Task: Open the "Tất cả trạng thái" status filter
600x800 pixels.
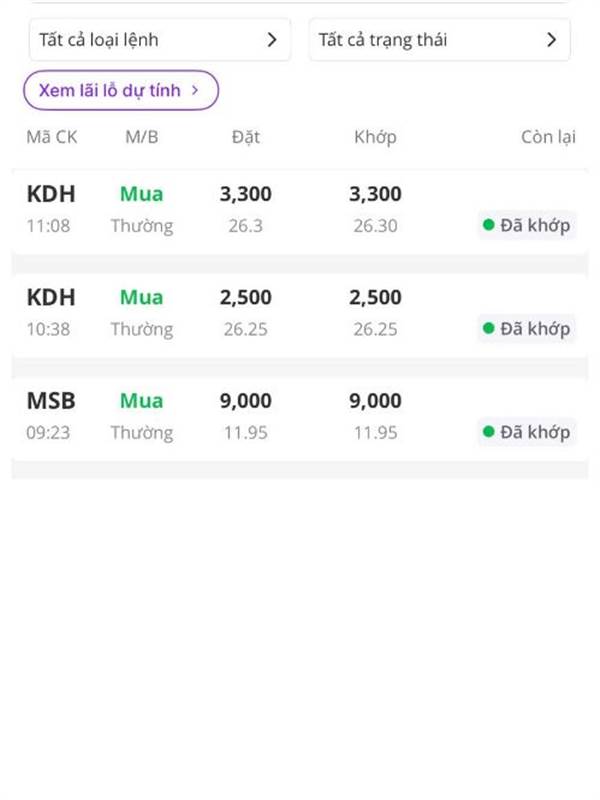Action: (x=439, y=40)
